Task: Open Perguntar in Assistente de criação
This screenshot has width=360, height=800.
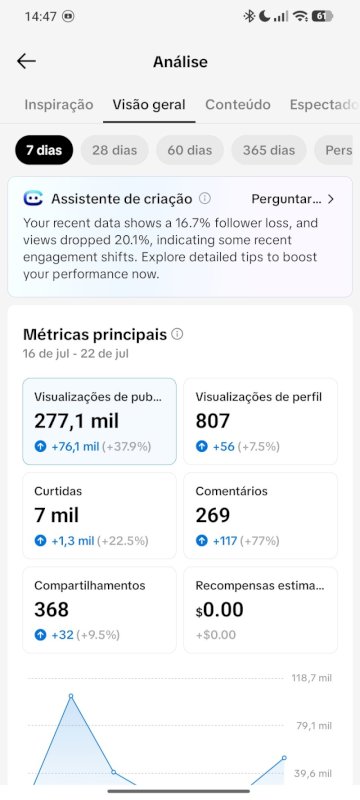Action: (293, 199)
